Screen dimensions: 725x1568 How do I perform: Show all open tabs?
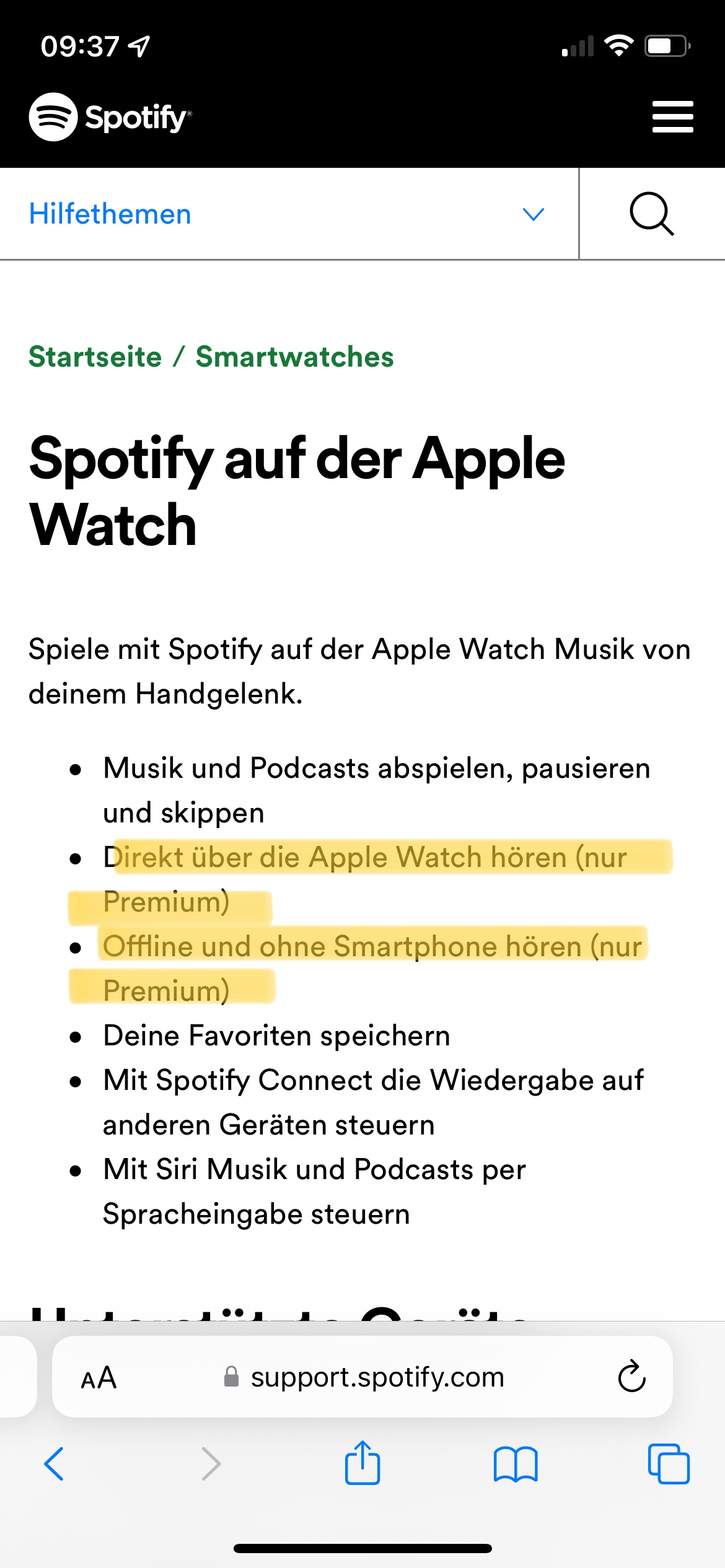[669, 1464]
